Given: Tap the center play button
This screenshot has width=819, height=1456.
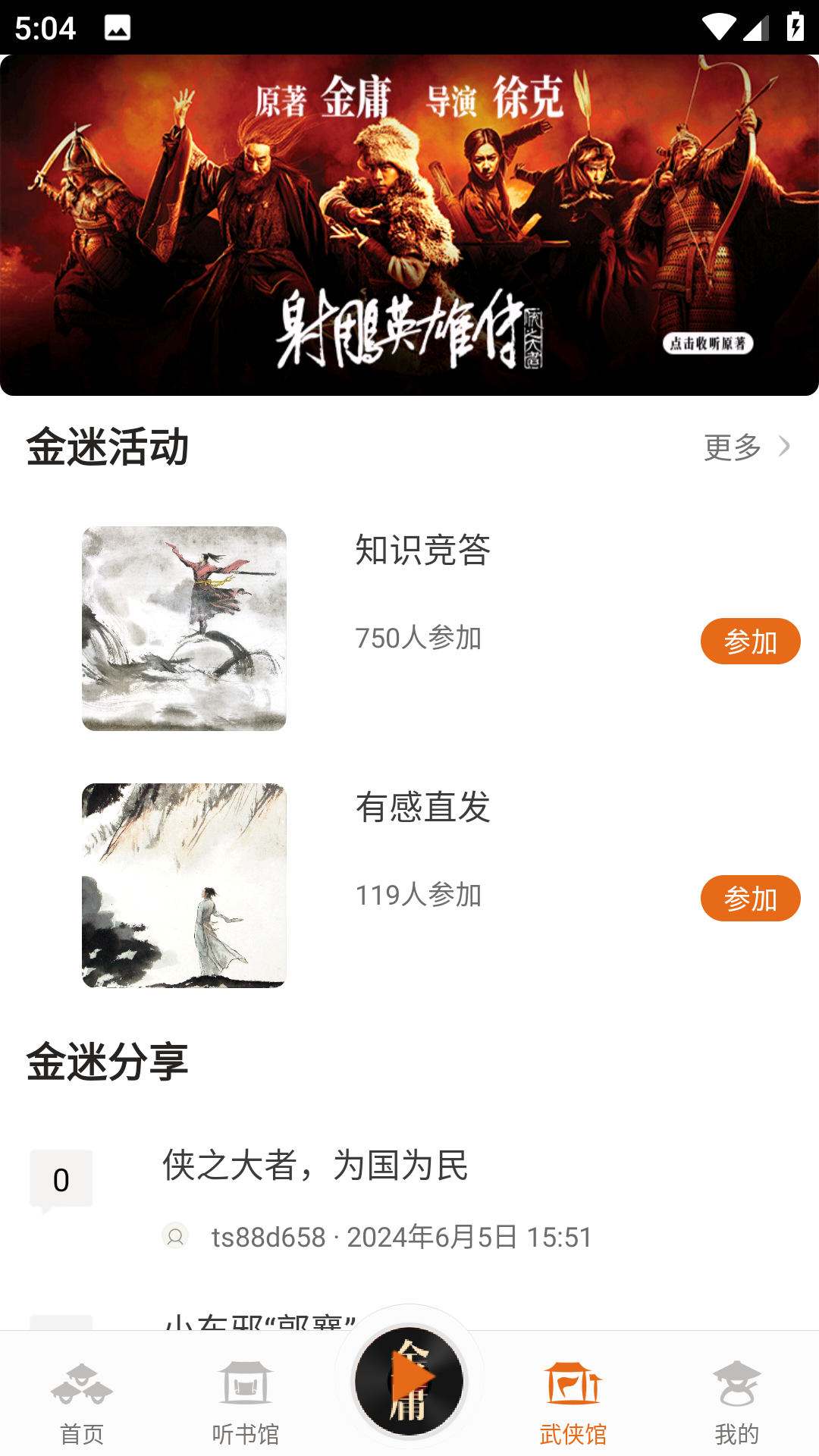Looking at the screenshot, I should 409,1381.
